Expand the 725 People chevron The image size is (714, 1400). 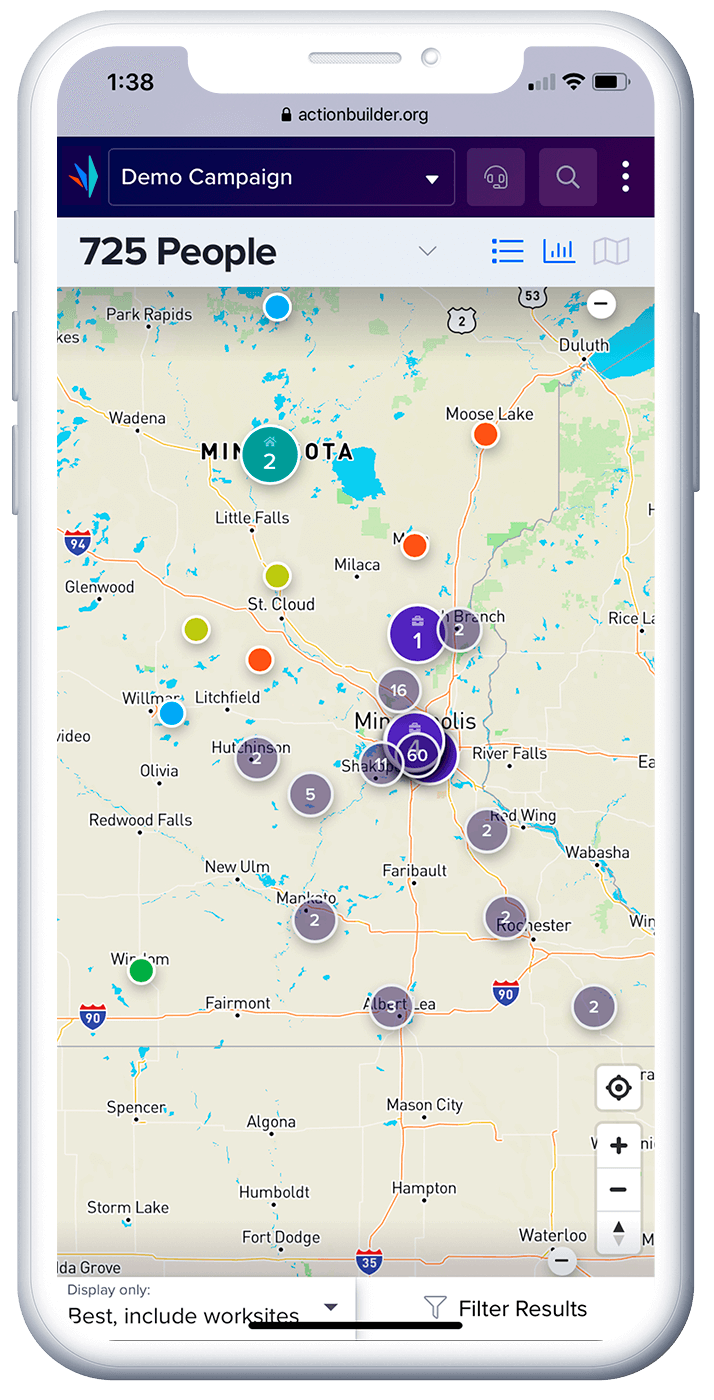428,251
